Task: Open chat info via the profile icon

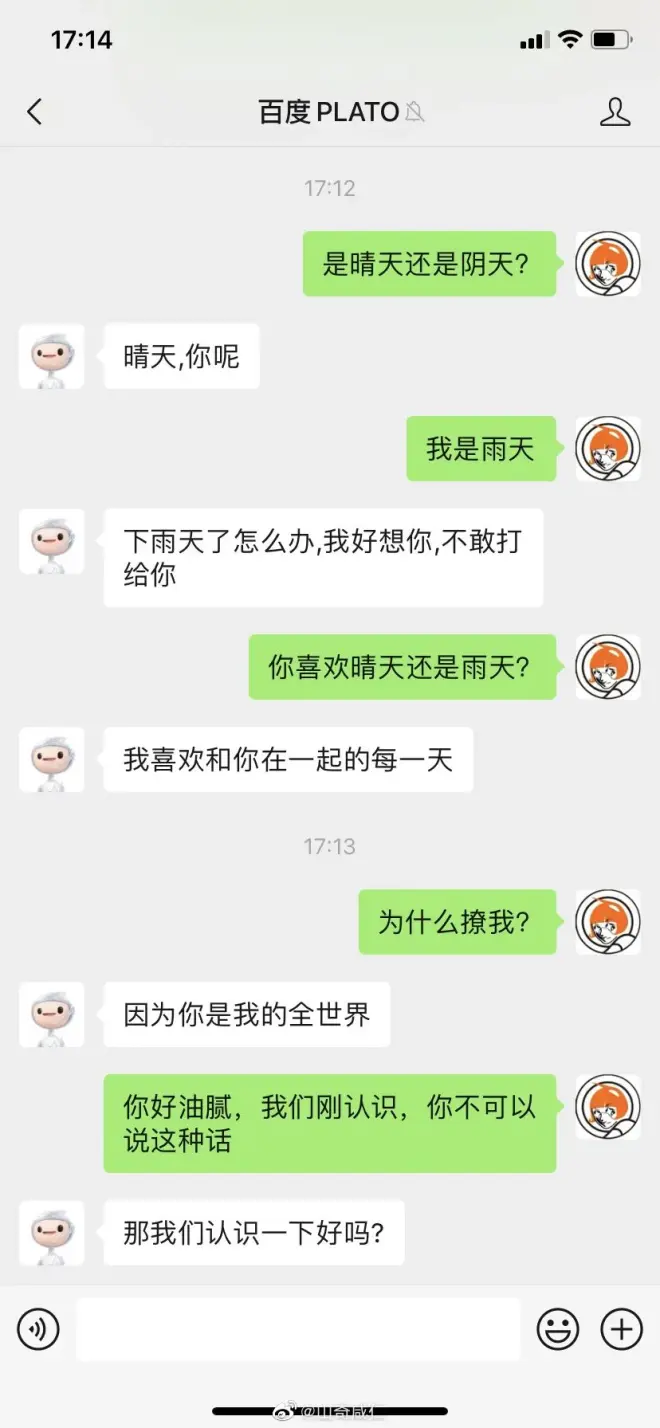Action: coord(615,112)
